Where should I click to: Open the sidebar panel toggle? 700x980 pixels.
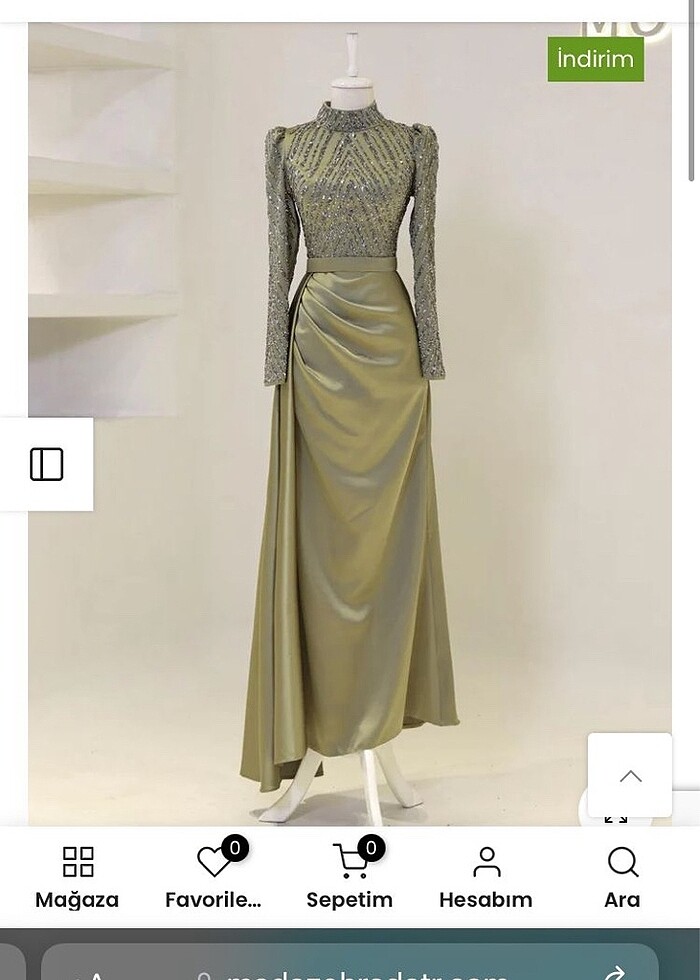[46, 465]
